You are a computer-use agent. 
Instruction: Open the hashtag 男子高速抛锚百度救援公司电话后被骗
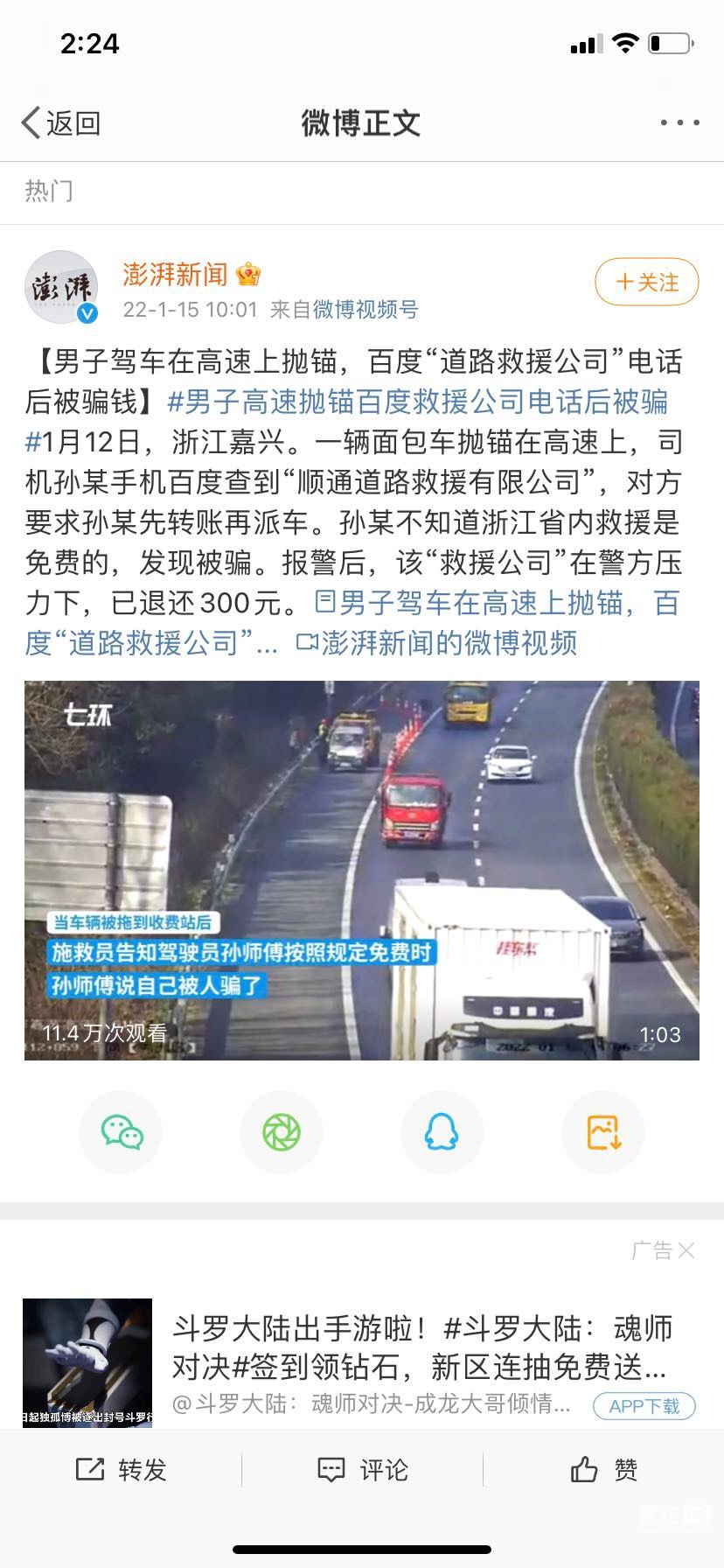418,402
